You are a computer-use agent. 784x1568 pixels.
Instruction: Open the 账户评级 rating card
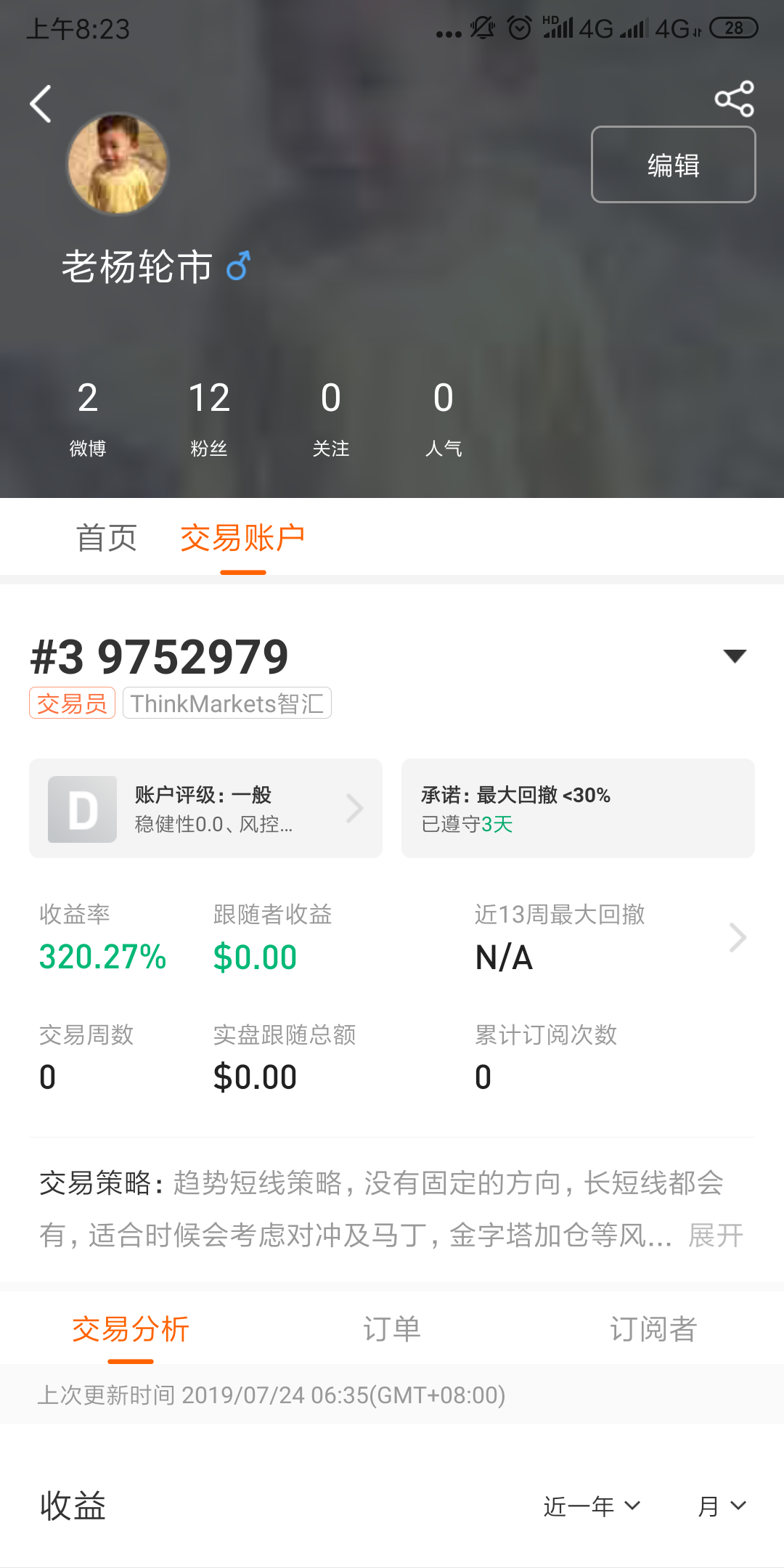point(205,809)
